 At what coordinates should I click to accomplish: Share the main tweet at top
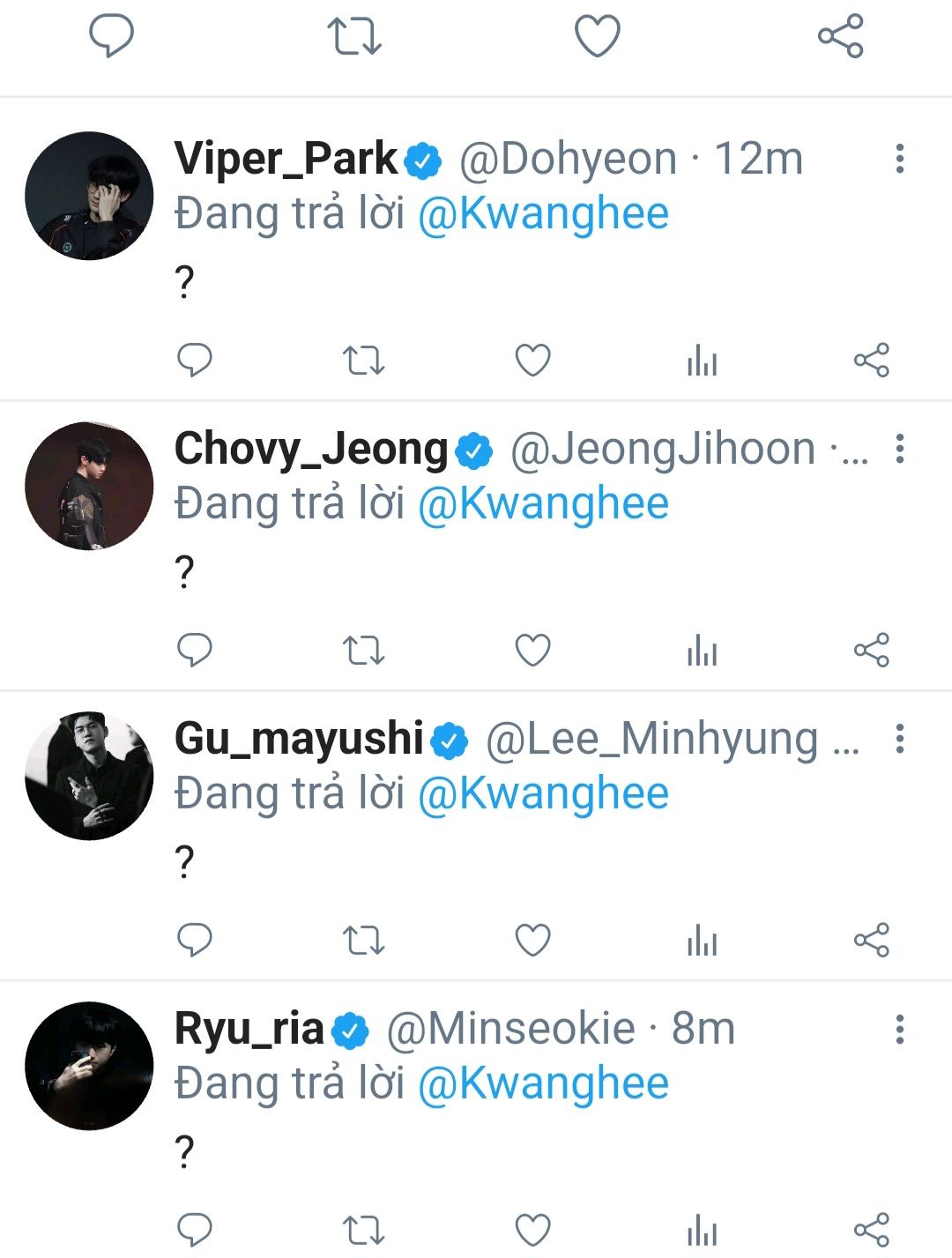pyautogui.click(x=840, y=36)
